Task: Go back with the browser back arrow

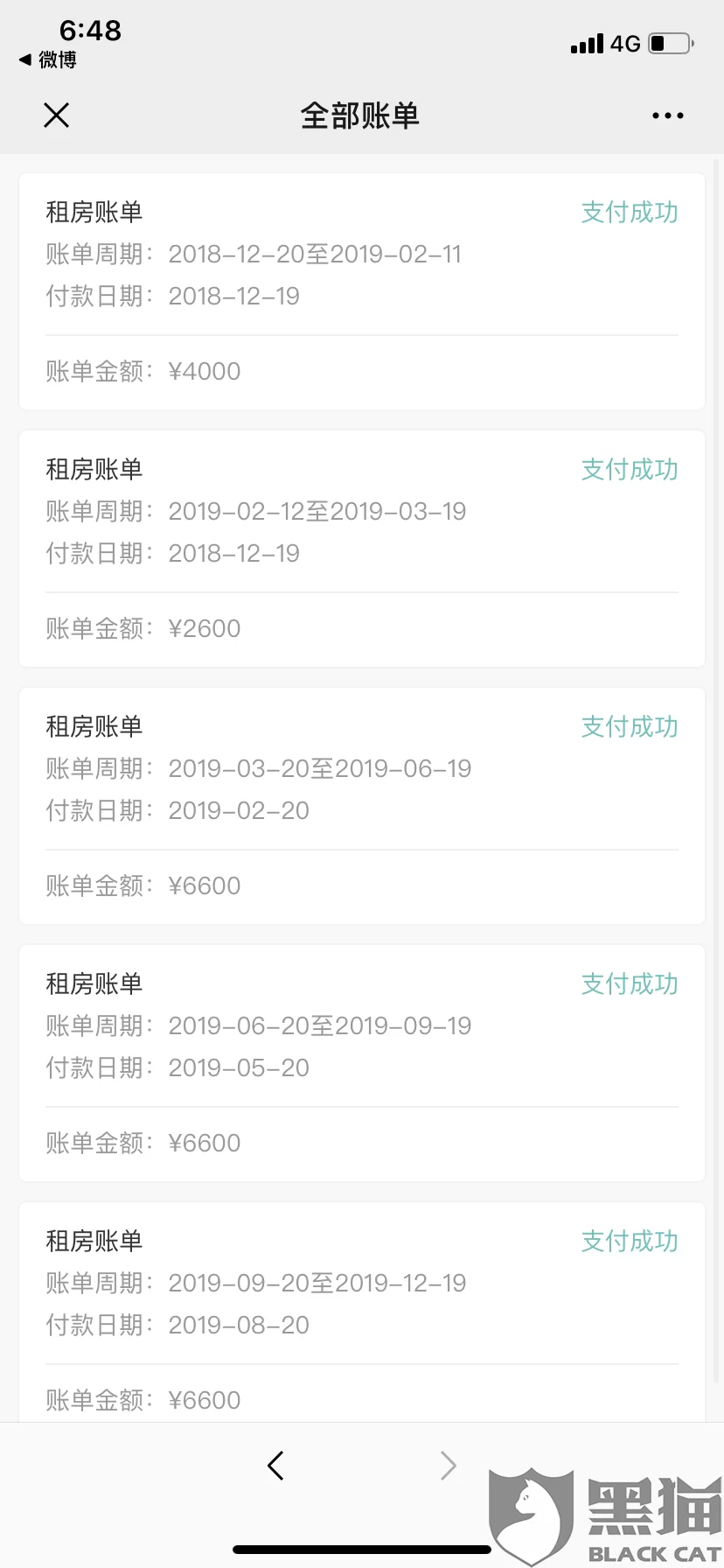Action: pos(275,1466)
